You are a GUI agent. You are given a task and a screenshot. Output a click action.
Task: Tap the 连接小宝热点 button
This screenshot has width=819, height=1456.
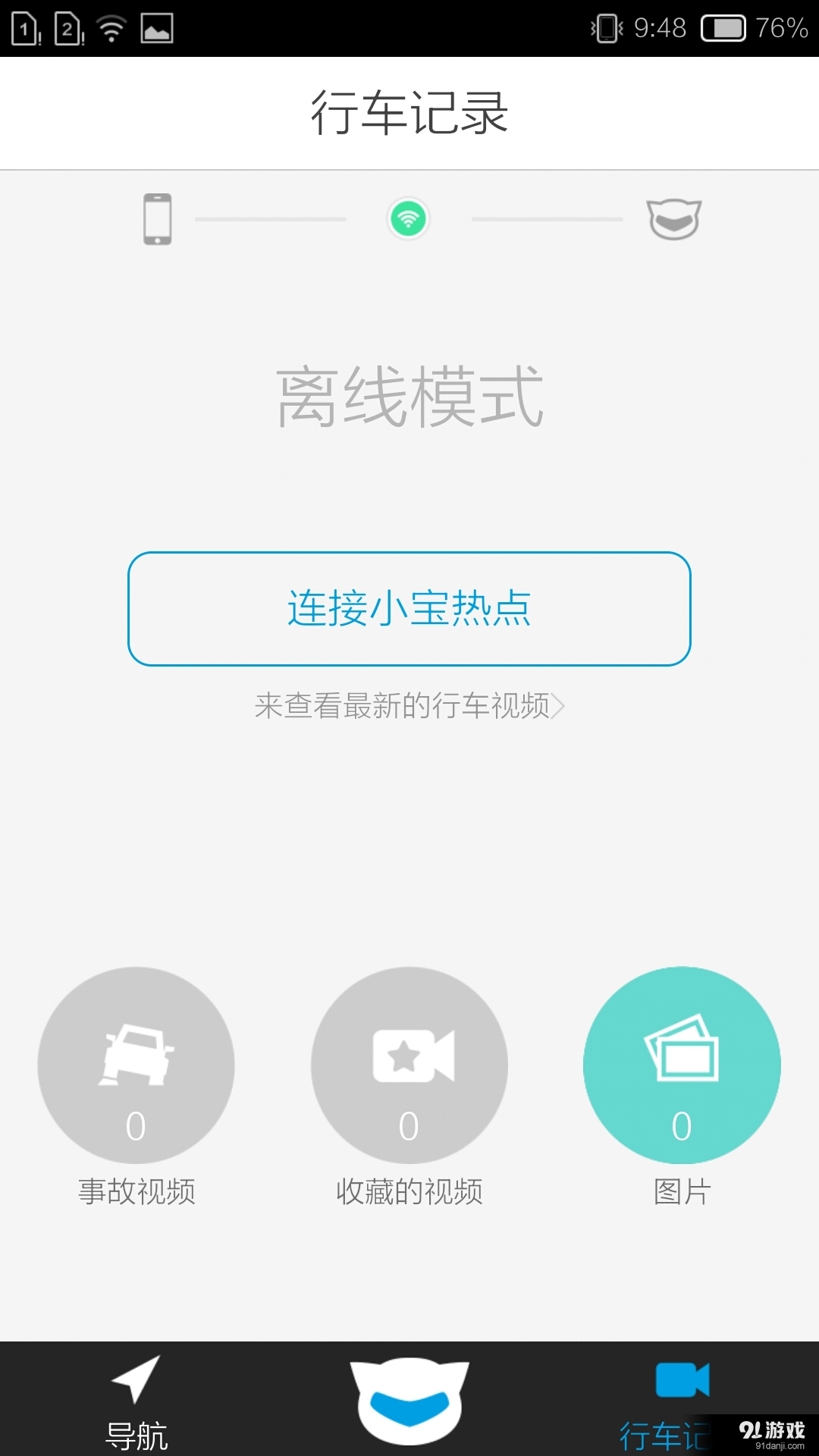tap(409, 609)
